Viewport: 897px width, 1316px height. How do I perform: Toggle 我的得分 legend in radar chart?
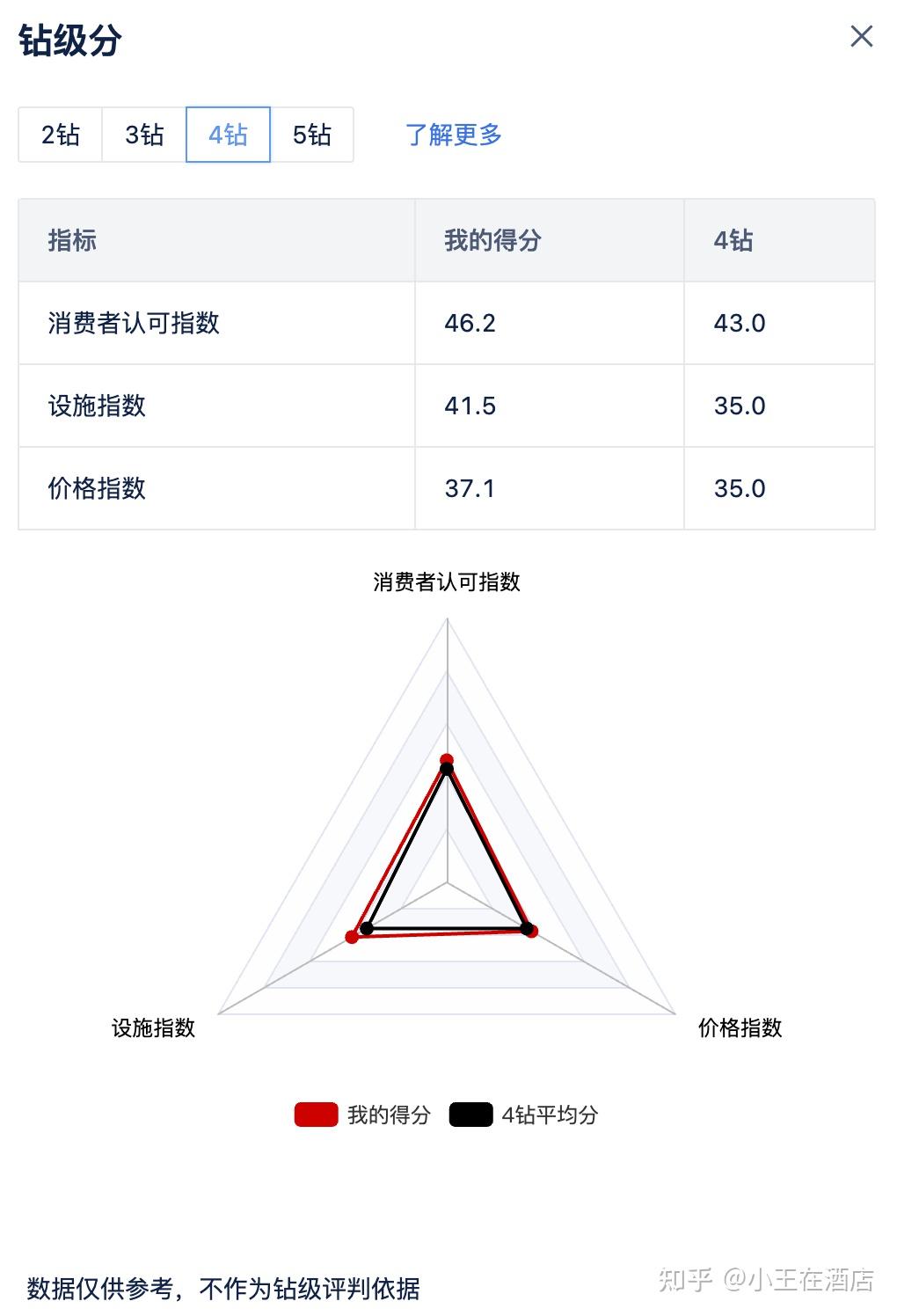click(363, 1115)
